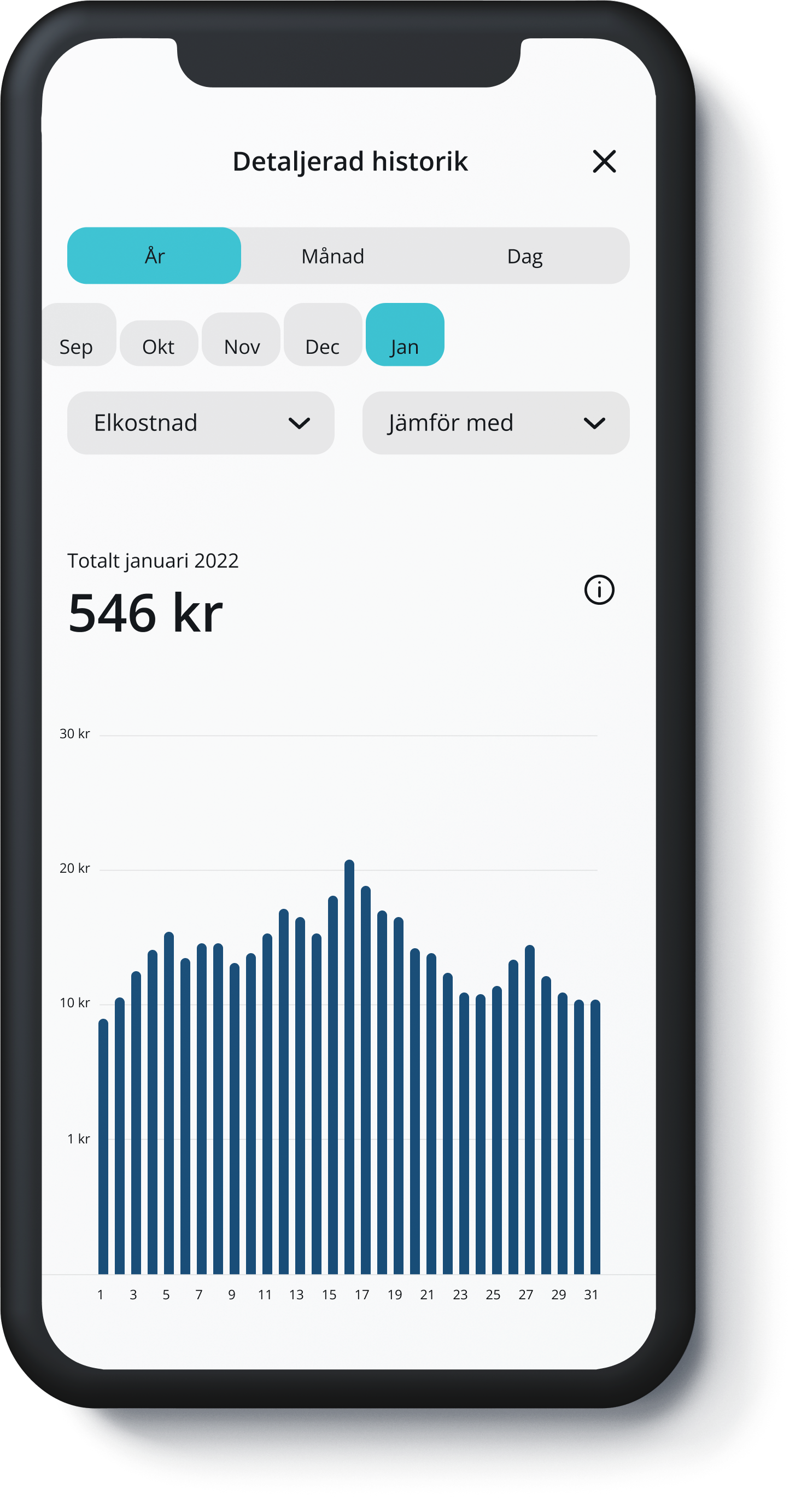This screenshot has width=807, height=1512.
Task: Expand the Elkostnad dropdown
Action: [x=201, y=423]
